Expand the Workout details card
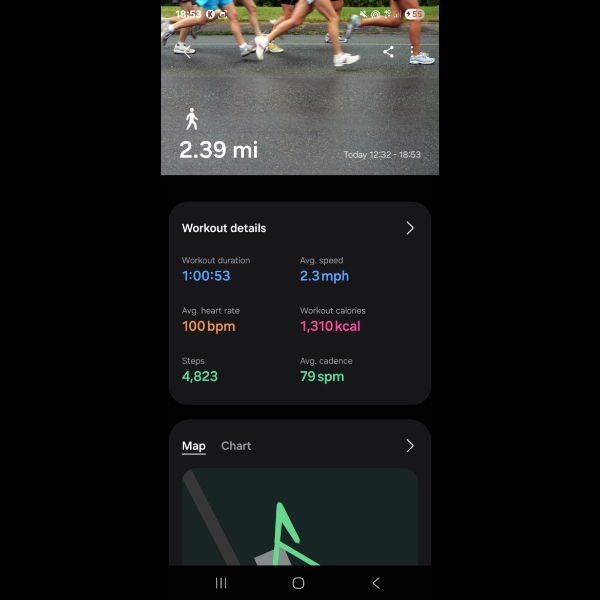Viewport: 600px width, 600px height. pos(409,228)
